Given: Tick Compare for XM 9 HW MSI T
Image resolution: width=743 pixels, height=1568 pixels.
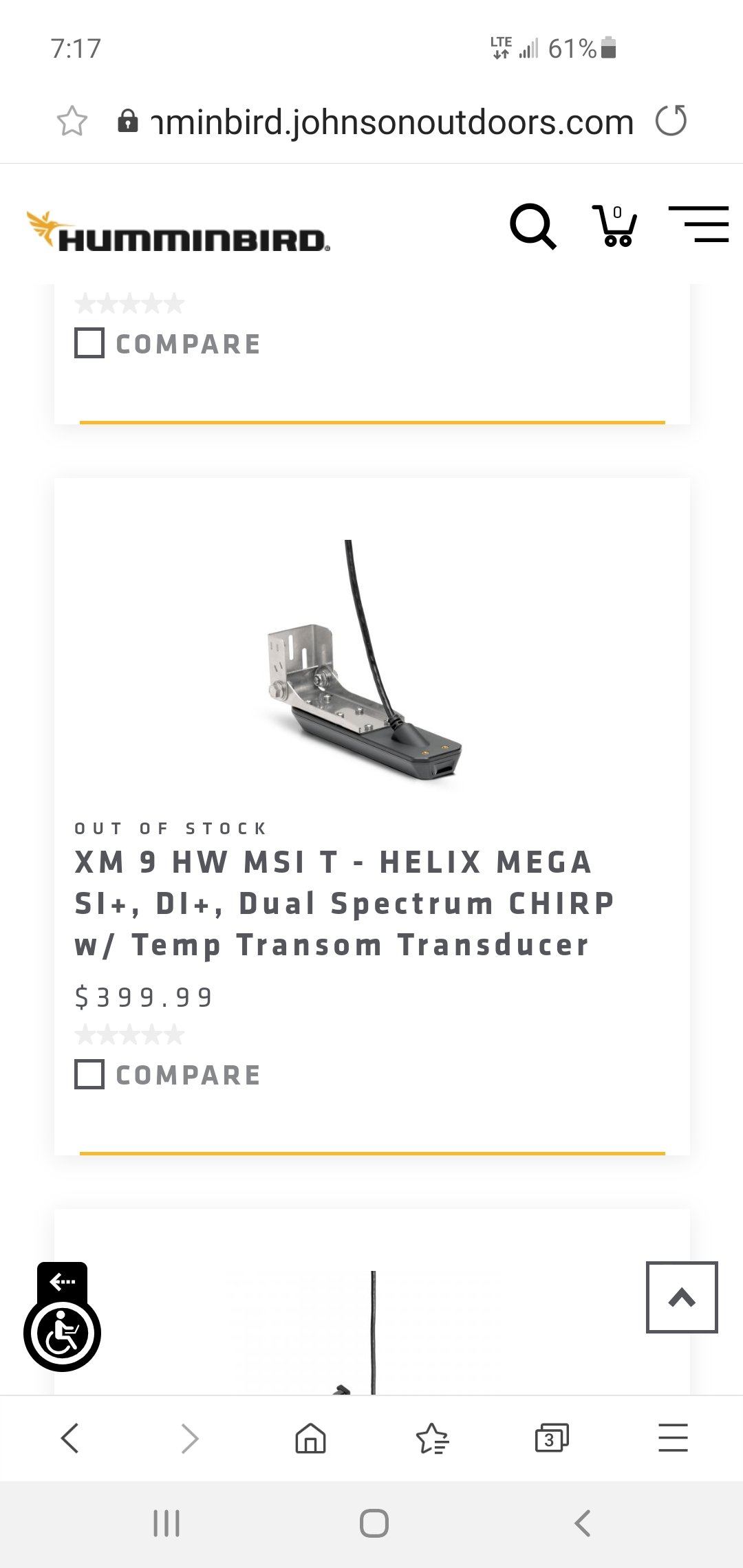Looking at the screenshot, I should [x=89, y=1074].
